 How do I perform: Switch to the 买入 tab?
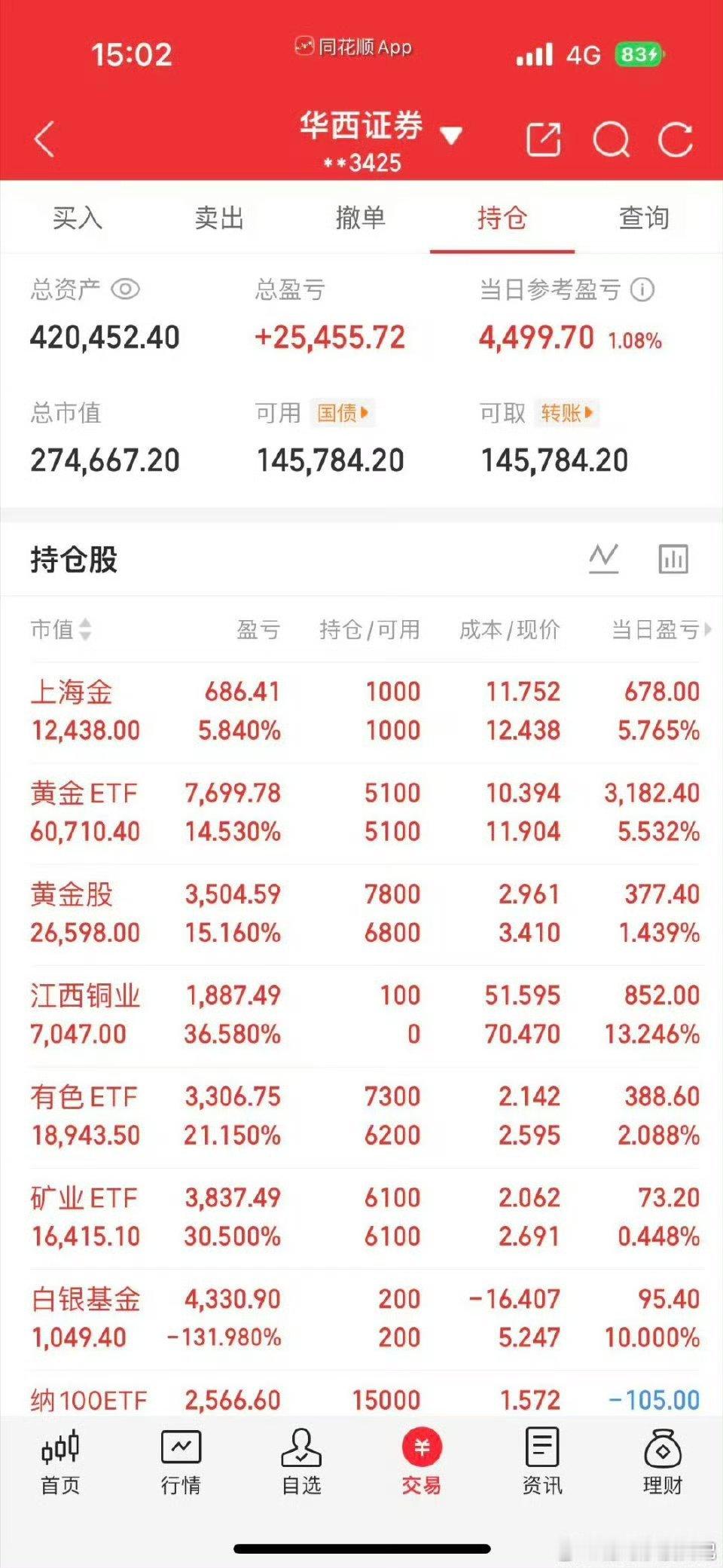tap(77, 218)
